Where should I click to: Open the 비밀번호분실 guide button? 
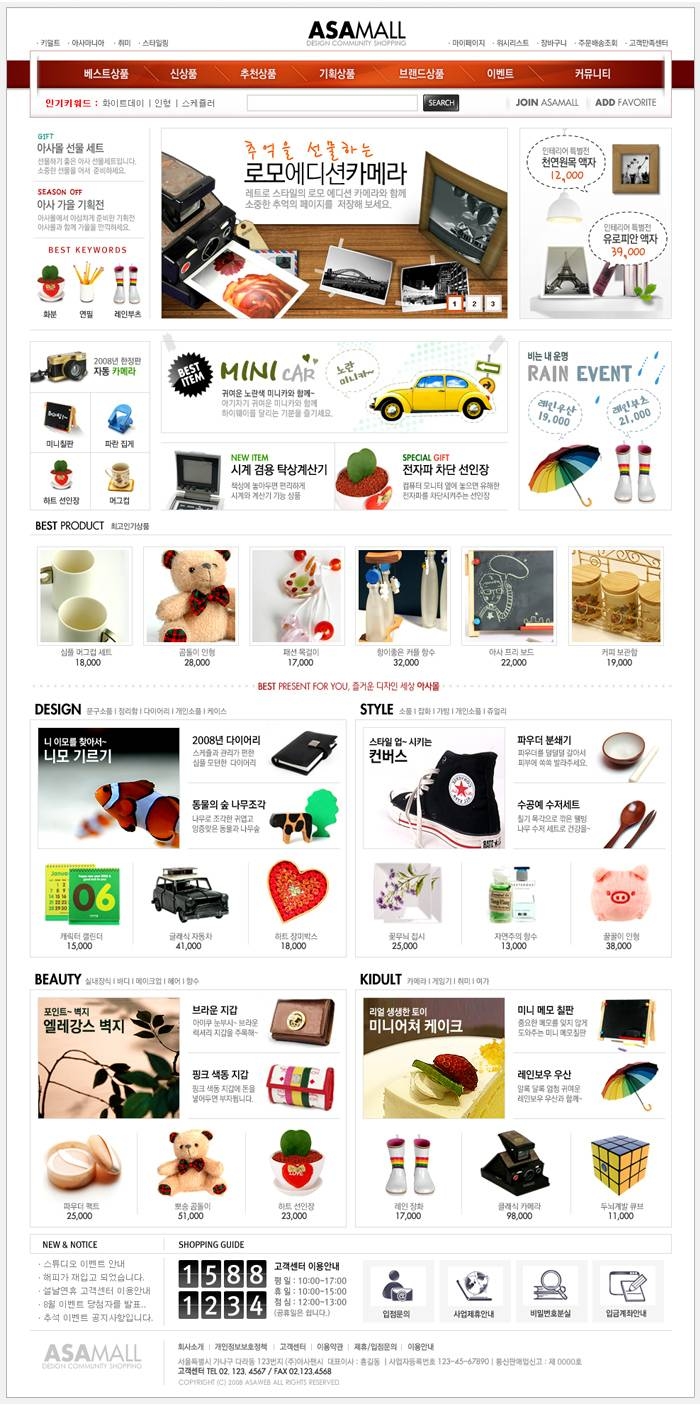tap(549, 1289)
